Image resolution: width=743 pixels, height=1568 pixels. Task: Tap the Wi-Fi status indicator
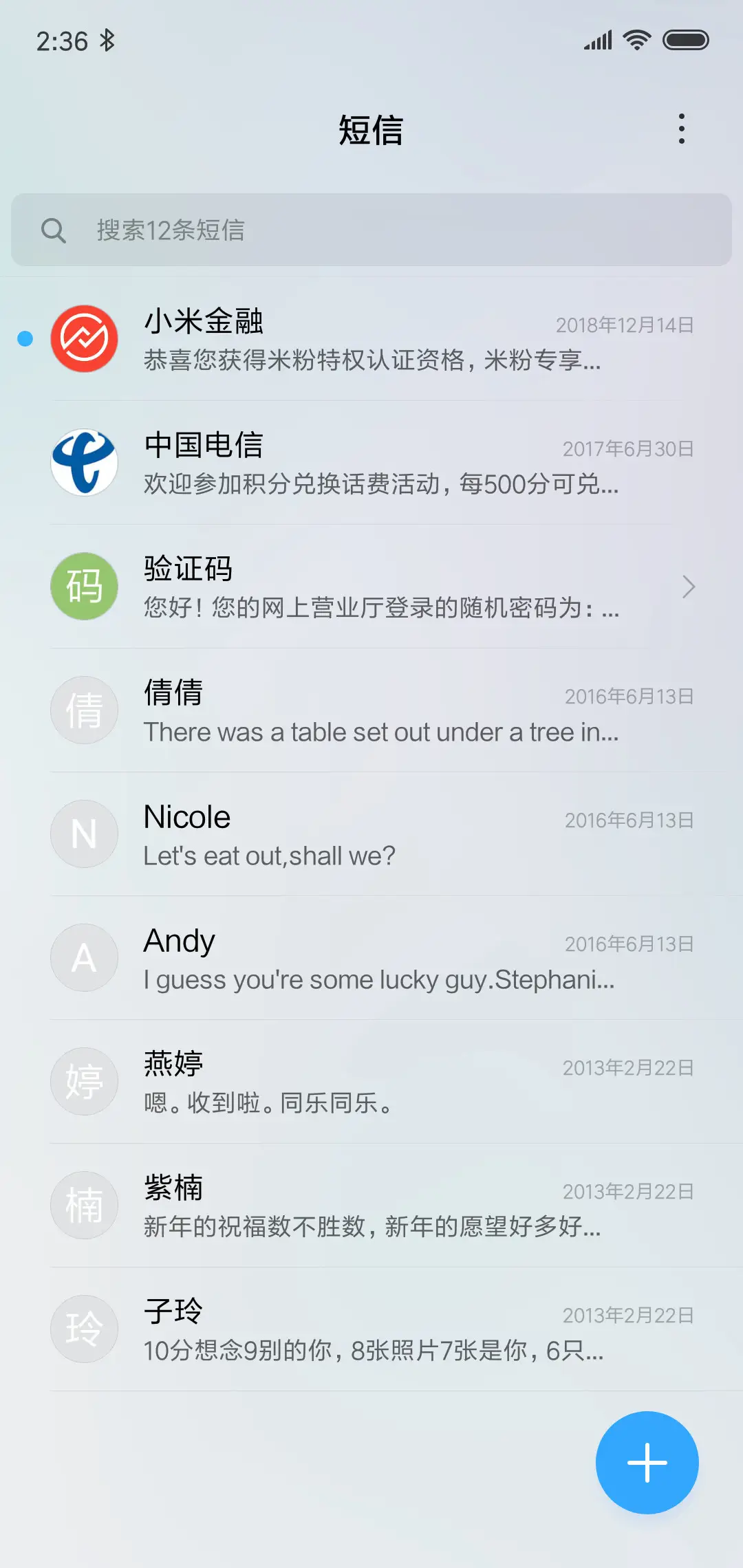click(x=634, y=40)
